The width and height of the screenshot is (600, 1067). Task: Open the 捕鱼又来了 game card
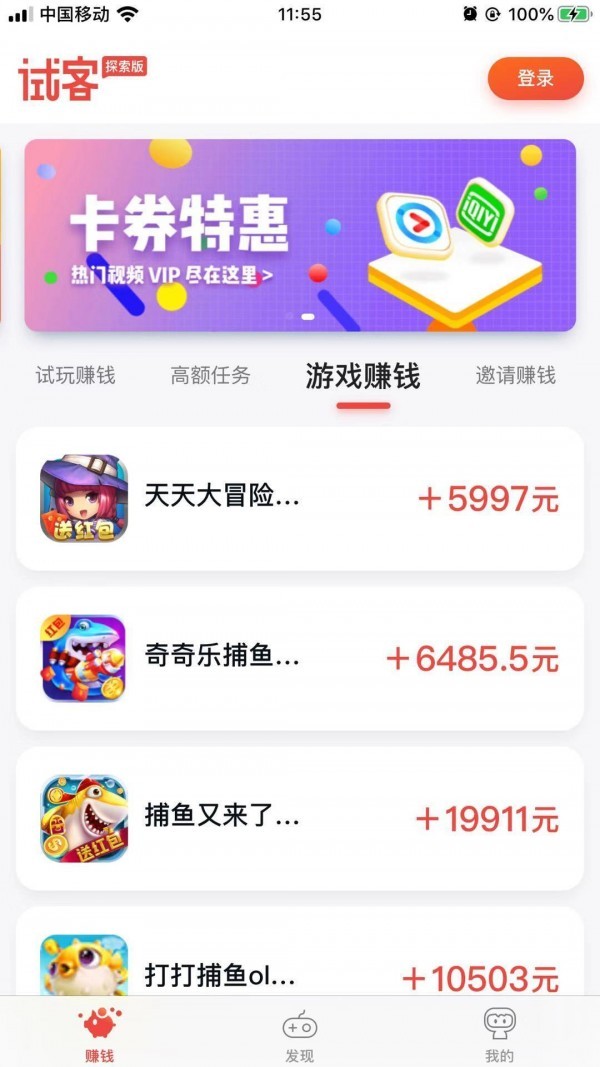(x=300, y=818)
